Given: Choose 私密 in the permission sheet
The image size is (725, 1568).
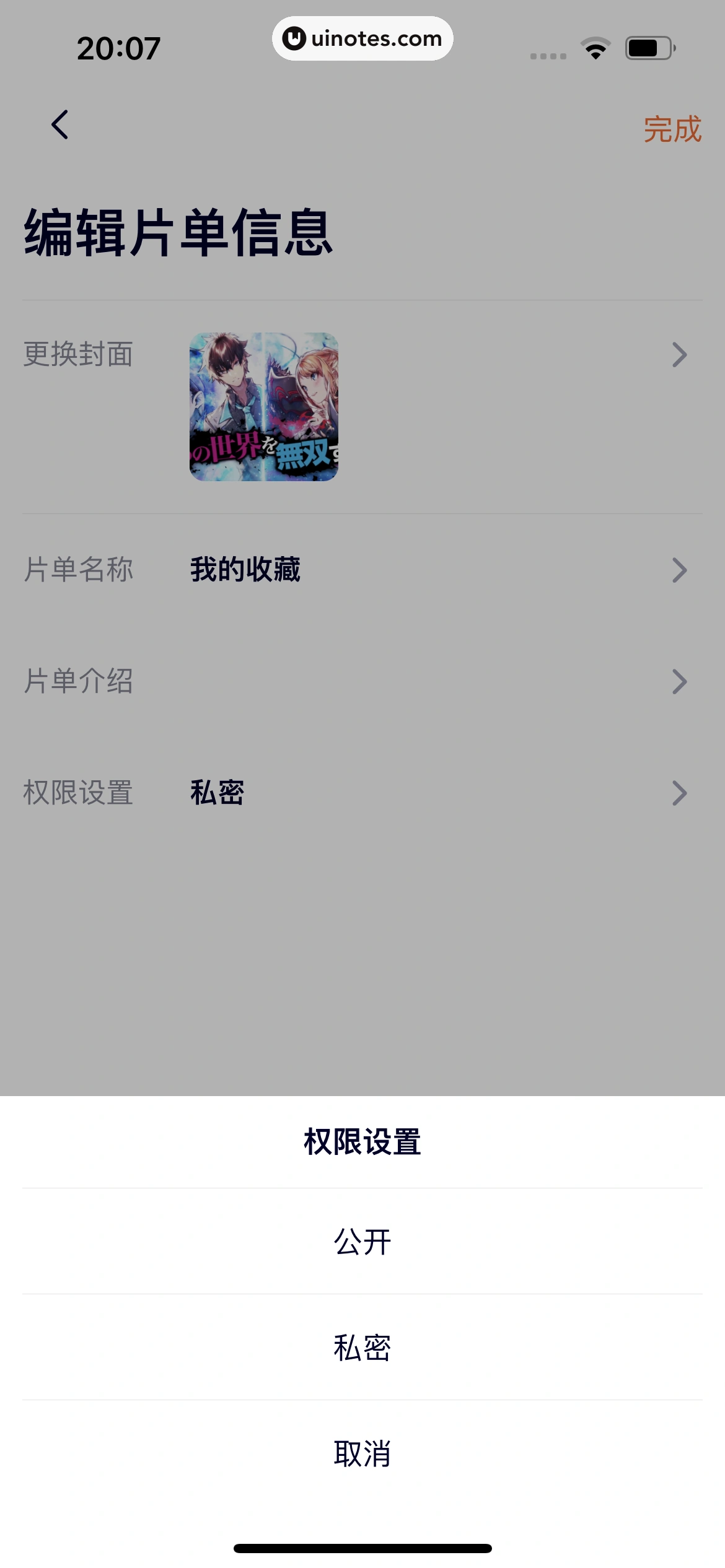Looking at the screenshot, I should pyautogui.click(x=362, y=1347).
